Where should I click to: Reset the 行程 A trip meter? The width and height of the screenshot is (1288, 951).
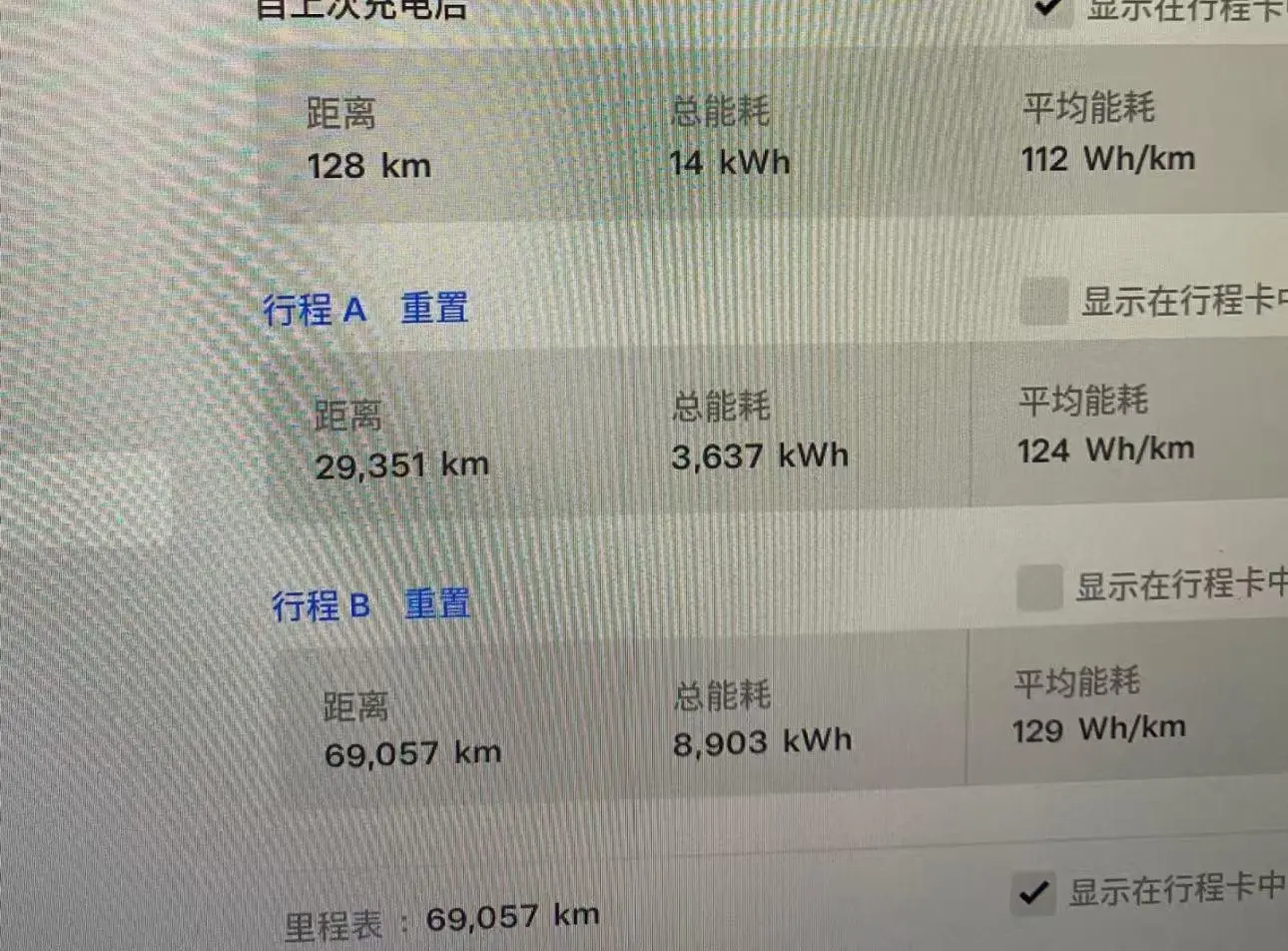point(434,308)
